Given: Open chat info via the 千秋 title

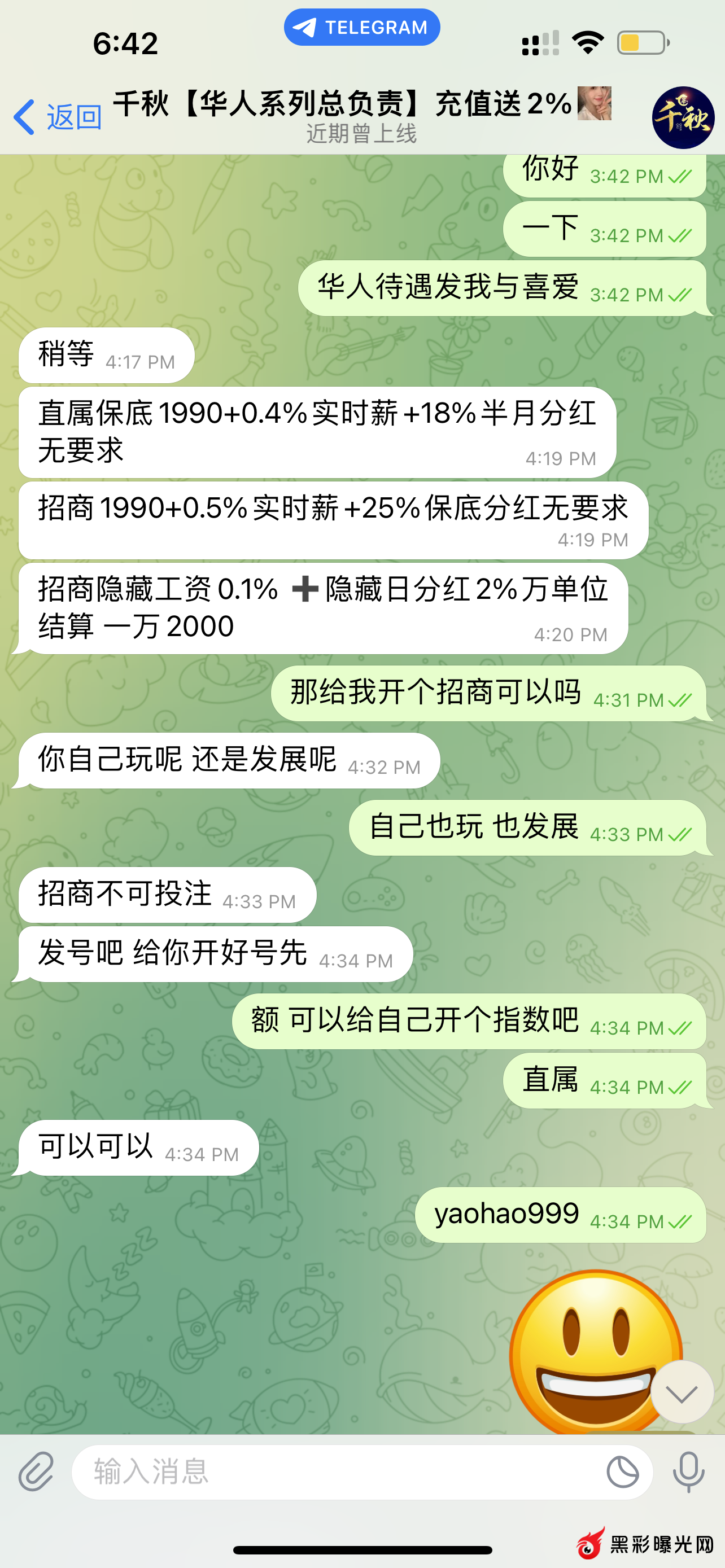Looking at the screenshot, I should (x=361, y=116).
